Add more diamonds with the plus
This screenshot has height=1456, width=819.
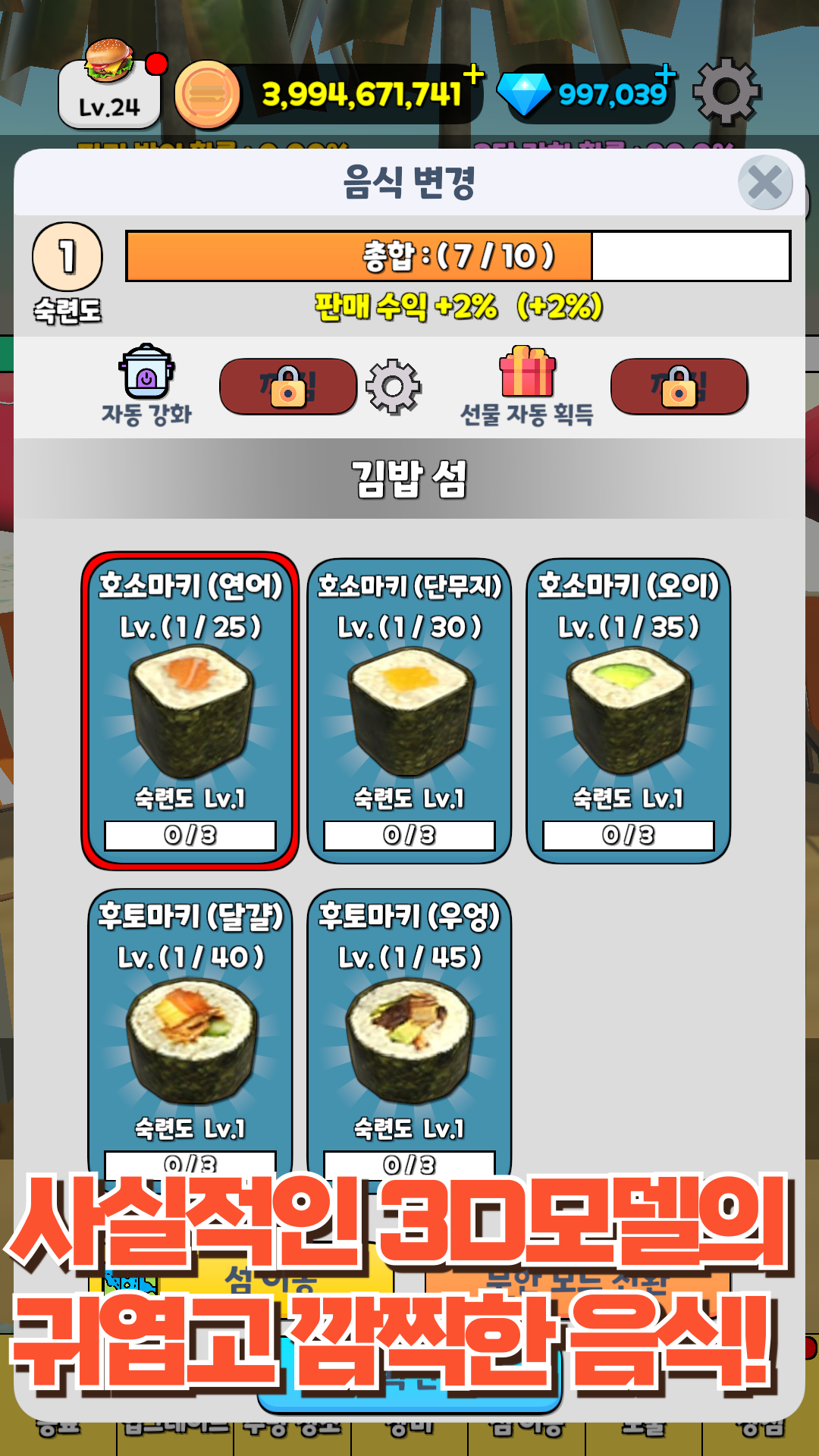666,74
